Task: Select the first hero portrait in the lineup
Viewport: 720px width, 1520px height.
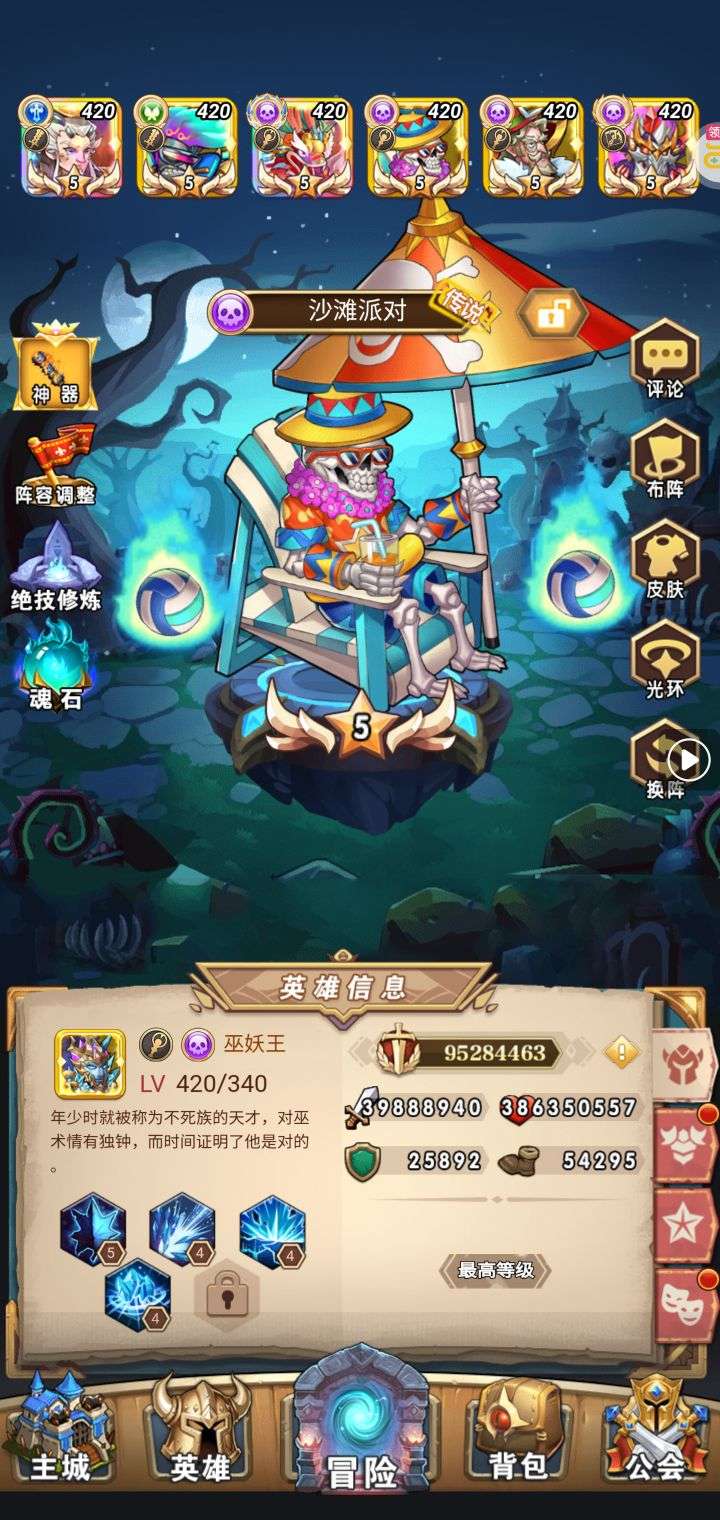Action: click(x=71, y=145)
